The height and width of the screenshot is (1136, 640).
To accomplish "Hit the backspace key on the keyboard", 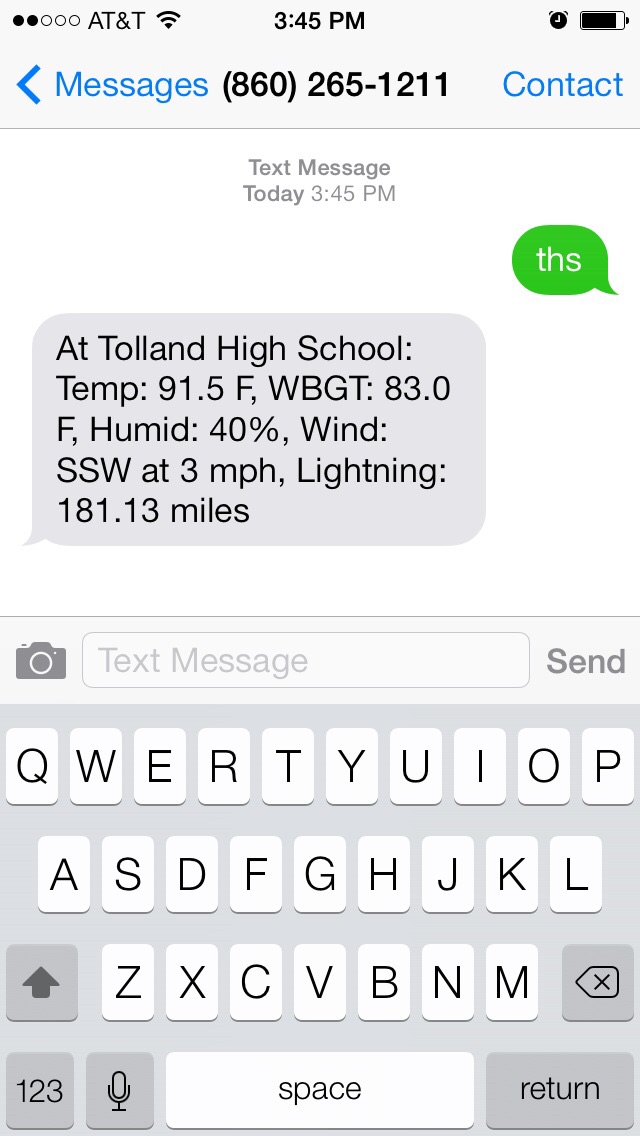I will [x=597, y=983].
